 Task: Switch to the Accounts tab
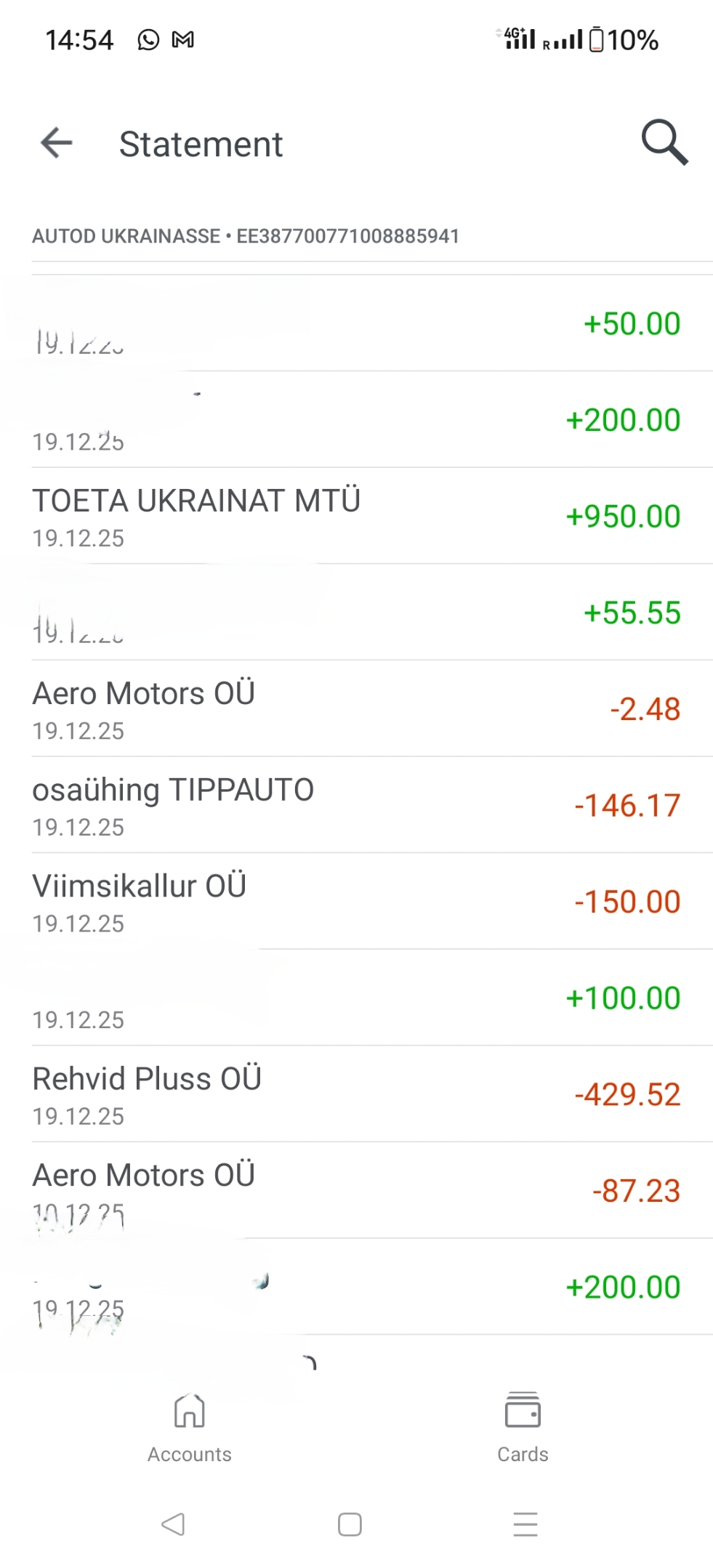point(189,1427)
